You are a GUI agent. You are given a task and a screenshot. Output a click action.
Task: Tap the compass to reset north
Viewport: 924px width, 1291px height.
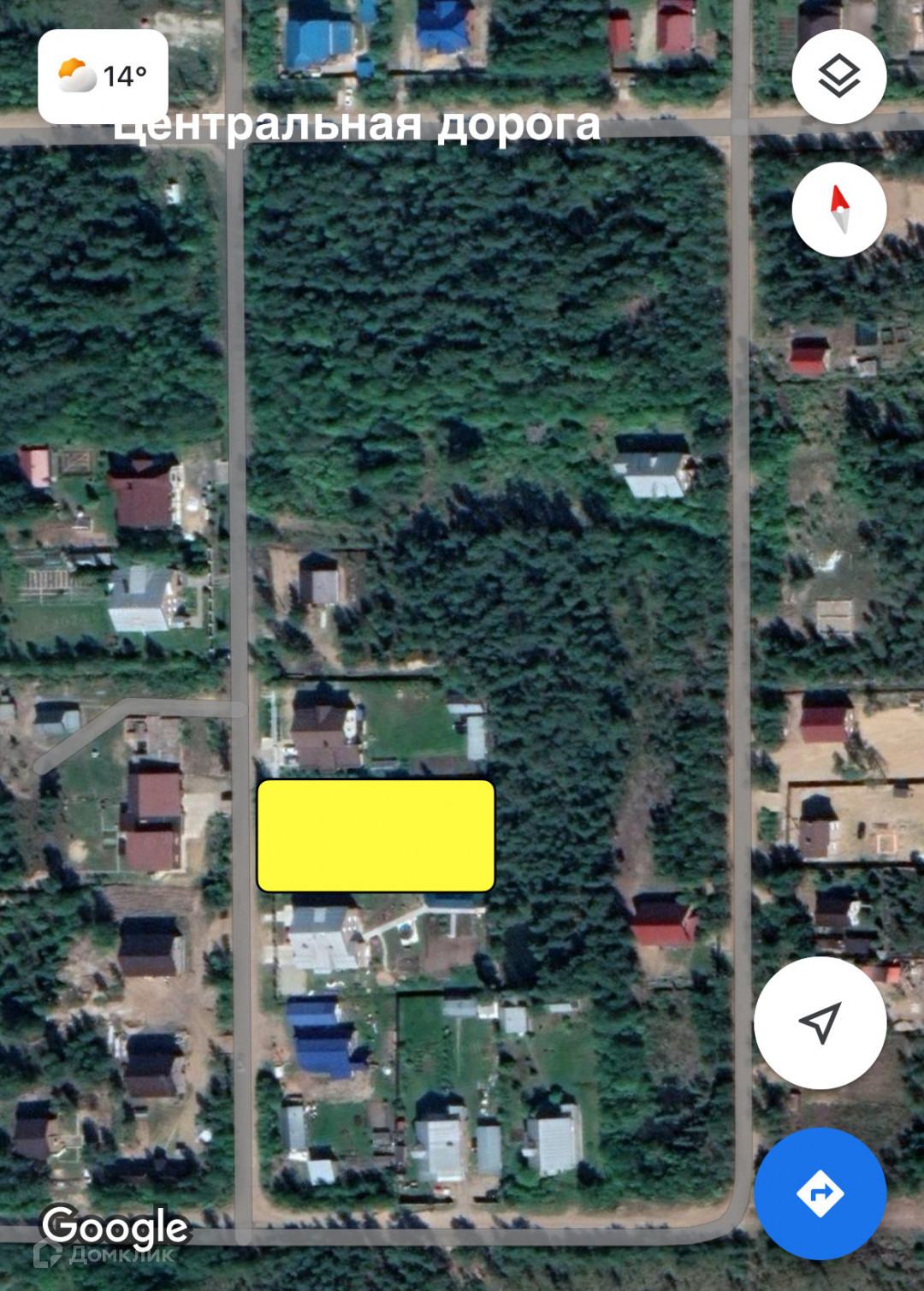[838, 210]
